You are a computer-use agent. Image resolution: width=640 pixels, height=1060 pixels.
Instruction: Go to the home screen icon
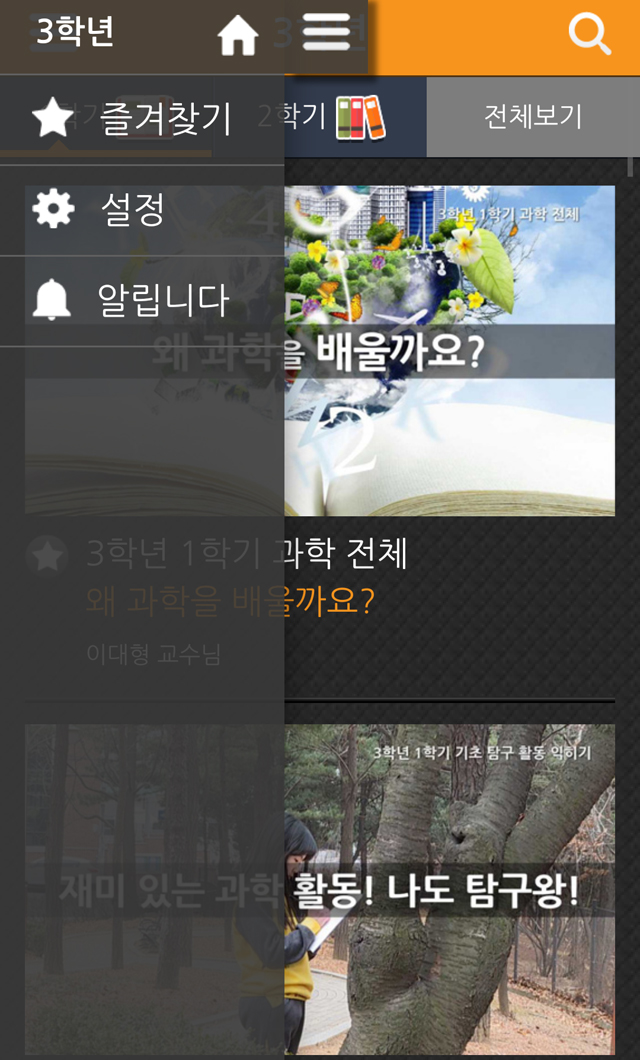coord(237,37)
